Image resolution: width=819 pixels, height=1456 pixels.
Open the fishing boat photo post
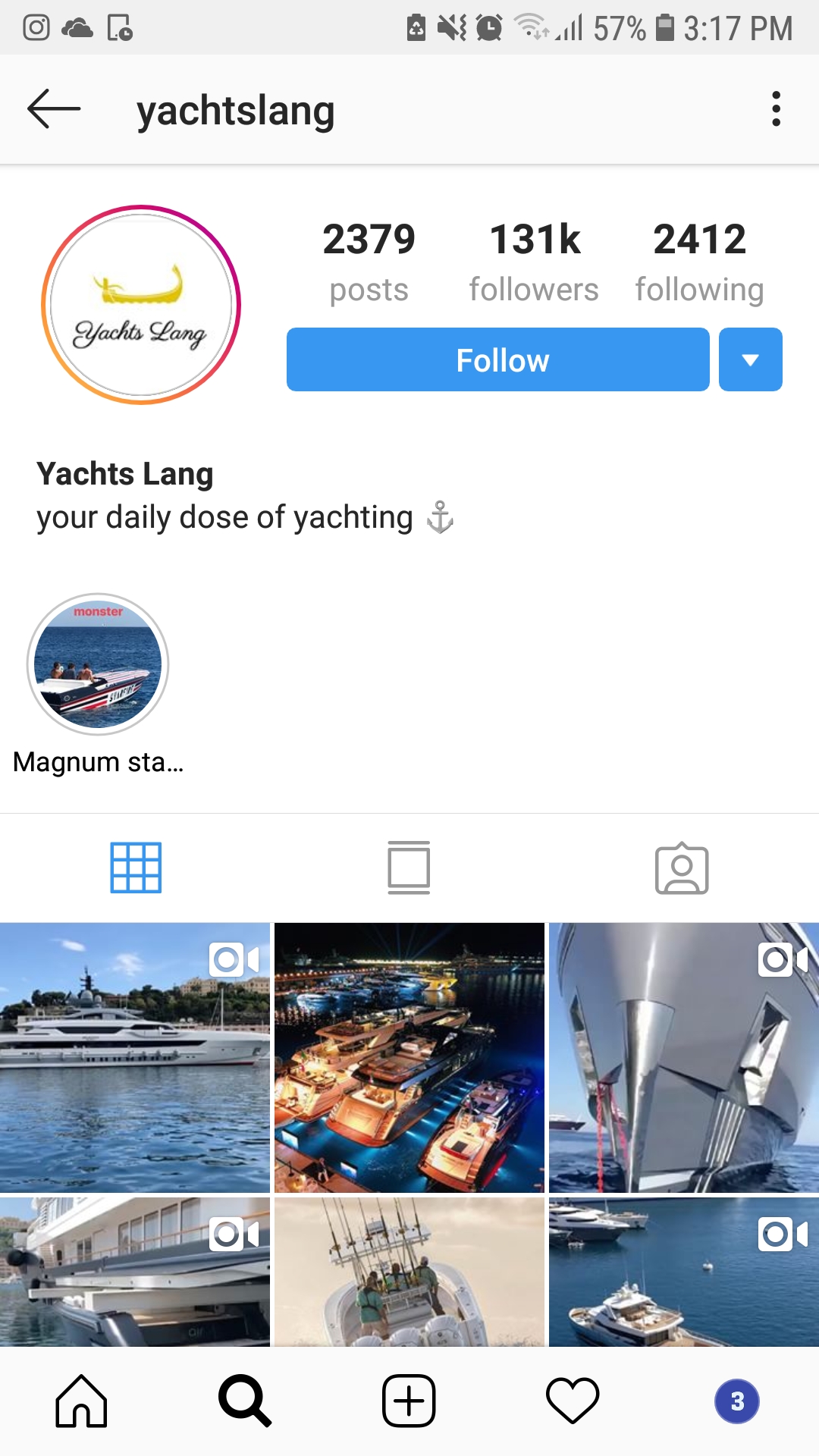[409, 1272]
